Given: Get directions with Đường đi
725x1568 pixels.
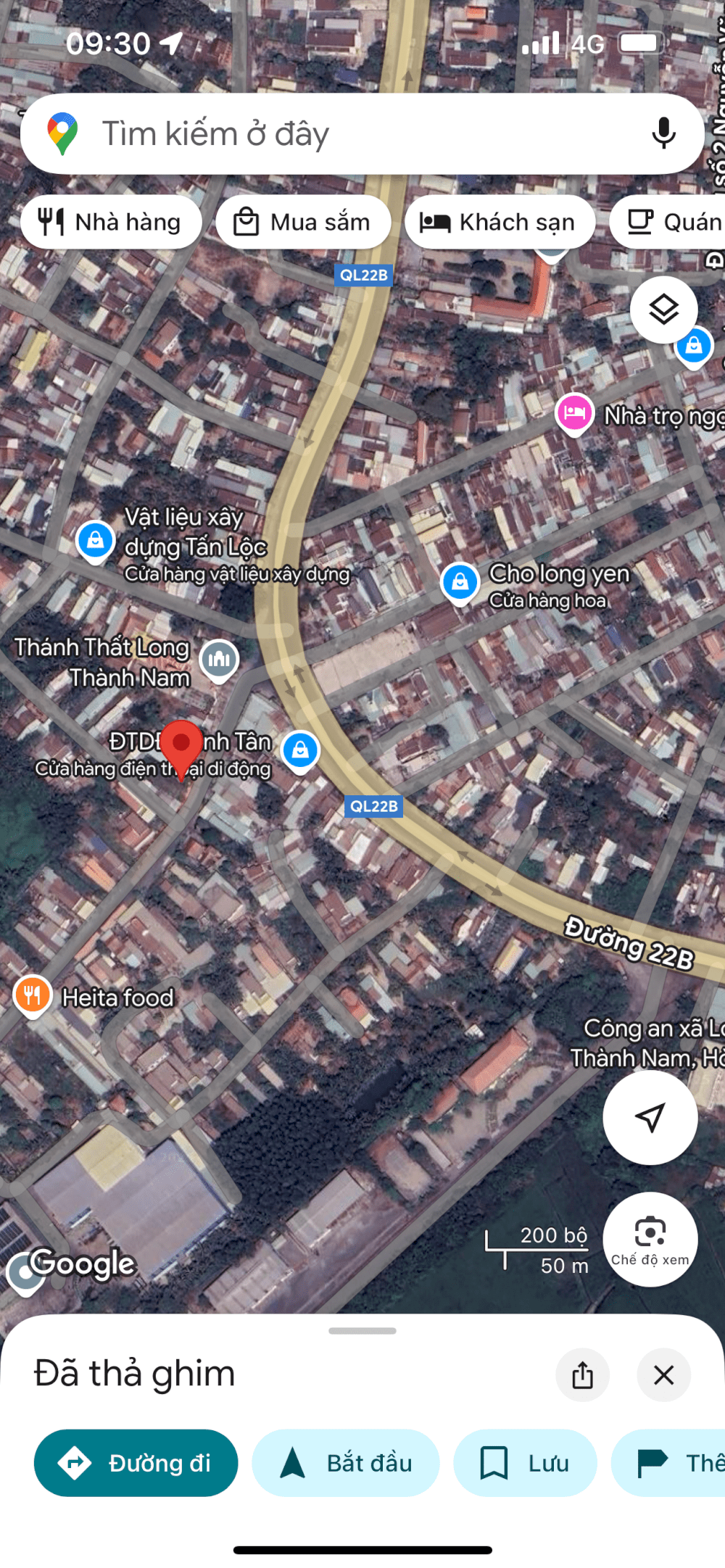Looking at the screenshot, I should tap(136, 1463).
